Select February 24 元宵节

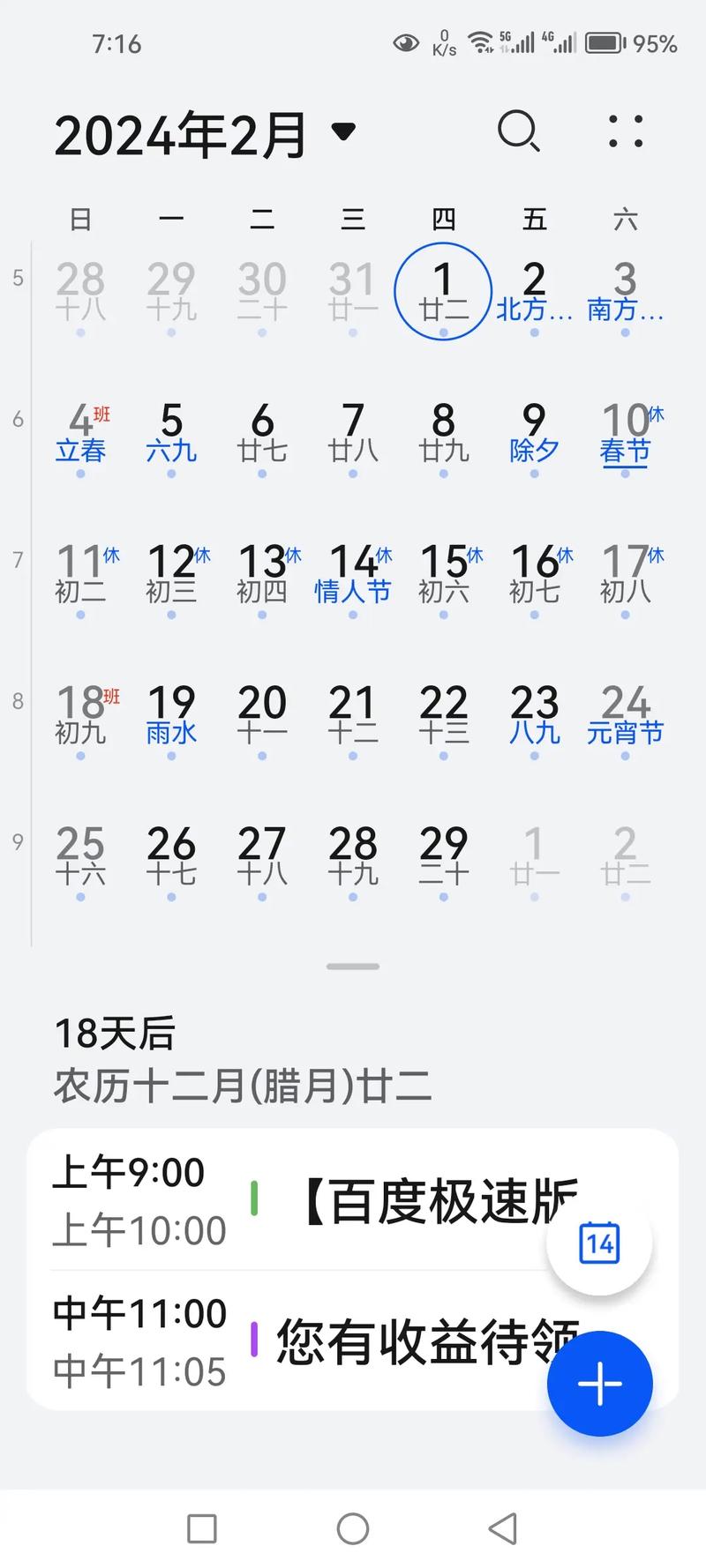[x=626, y=716]
